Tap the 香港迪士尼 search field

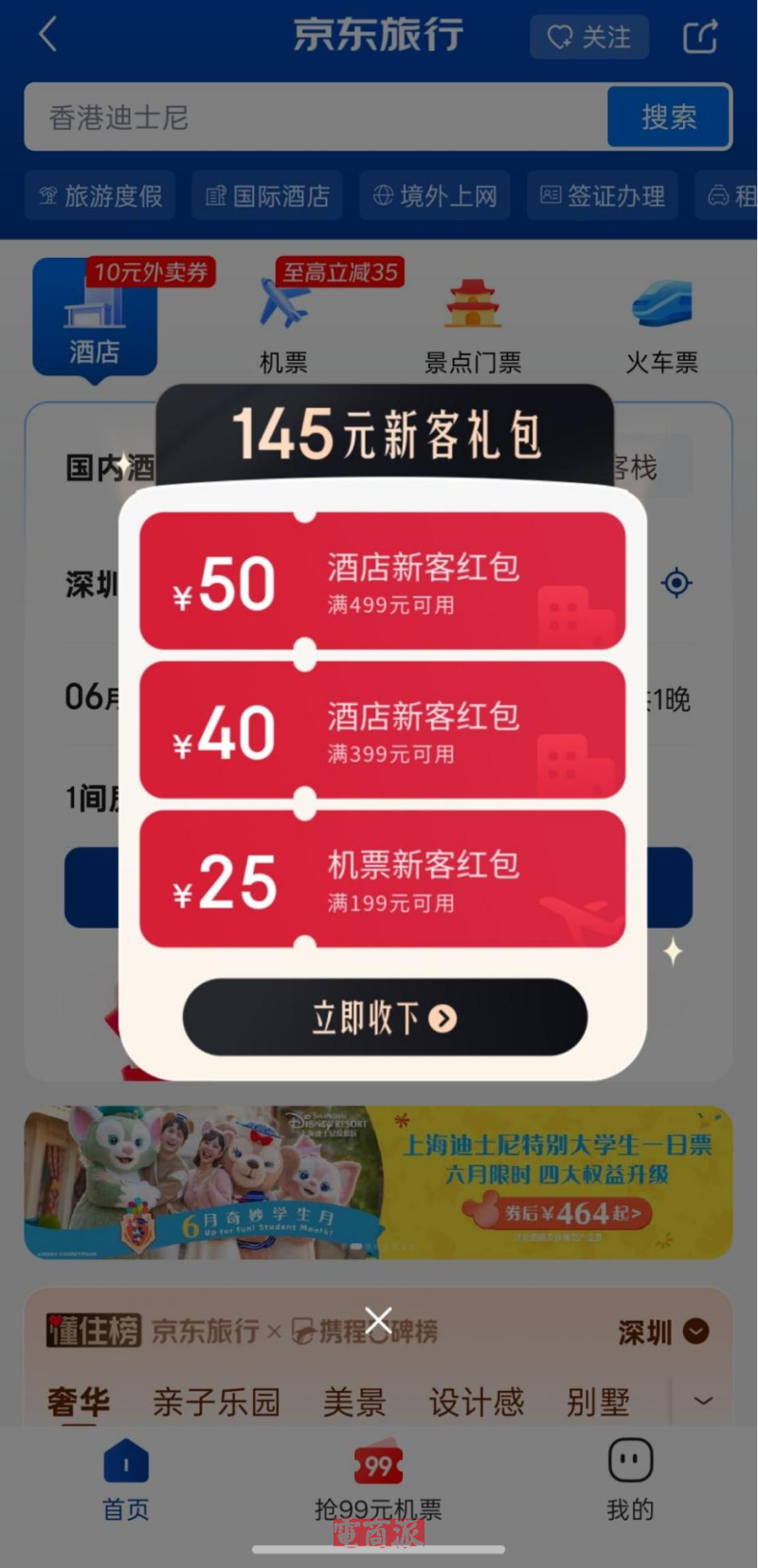click(x=313, y=117)
